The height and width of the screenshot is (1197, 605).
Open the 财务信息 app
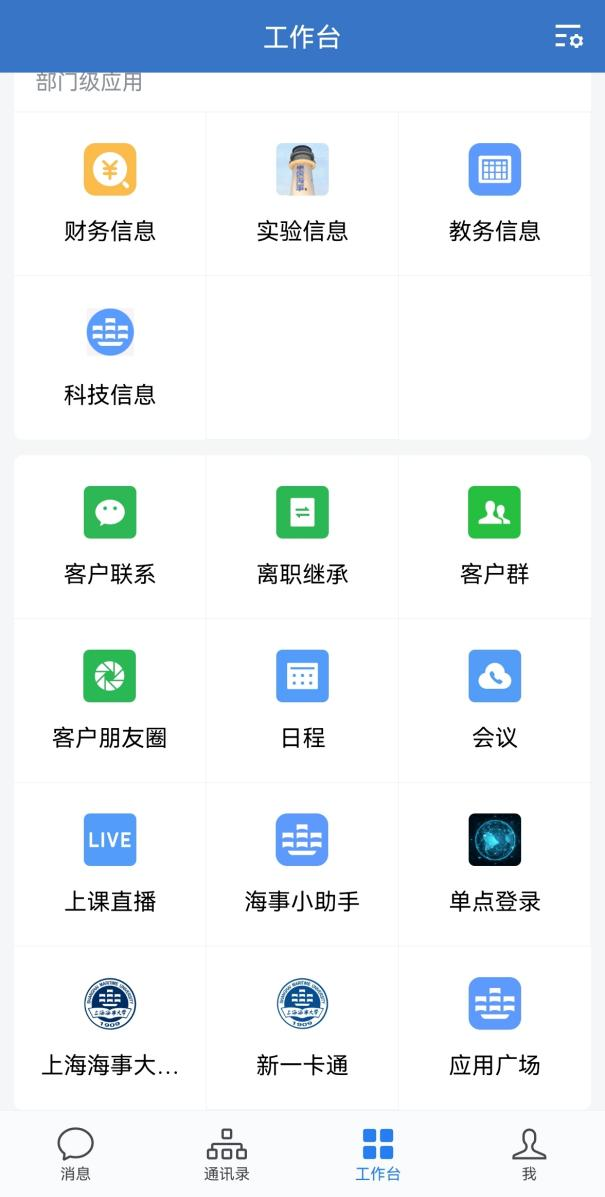110,193
